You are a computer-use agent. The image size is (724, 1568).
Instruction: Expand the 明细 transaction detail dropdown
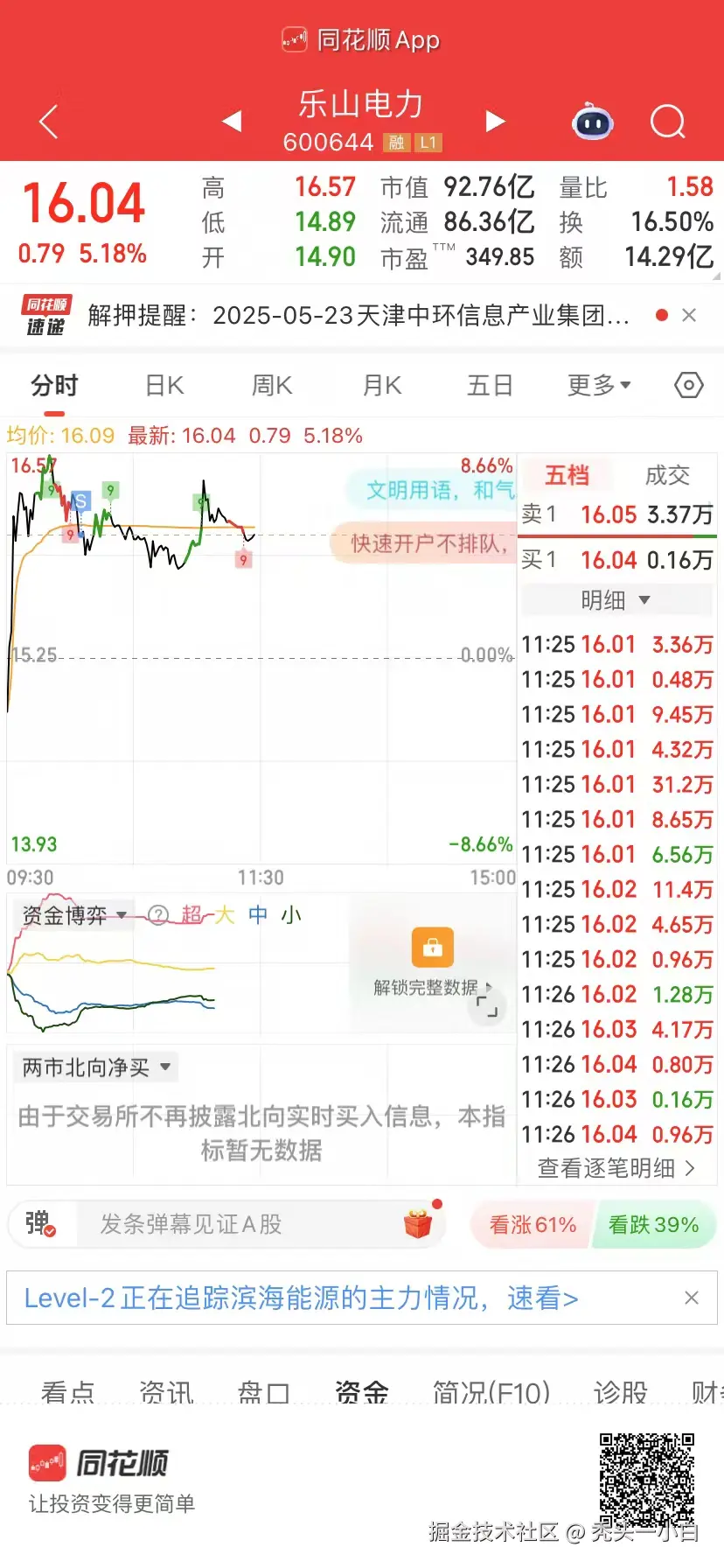pos(615,599)
